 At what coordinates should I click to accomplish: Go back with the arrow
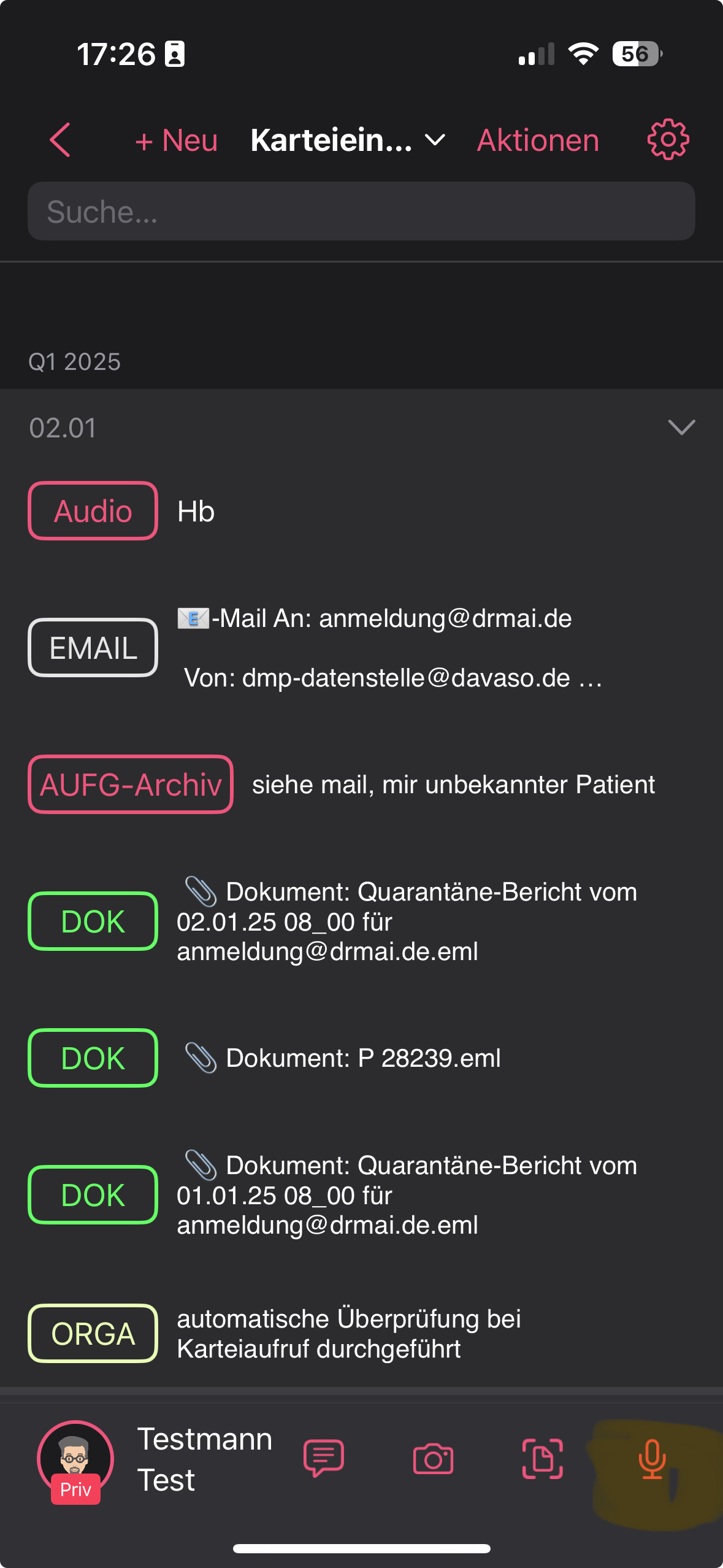point(60,140)
